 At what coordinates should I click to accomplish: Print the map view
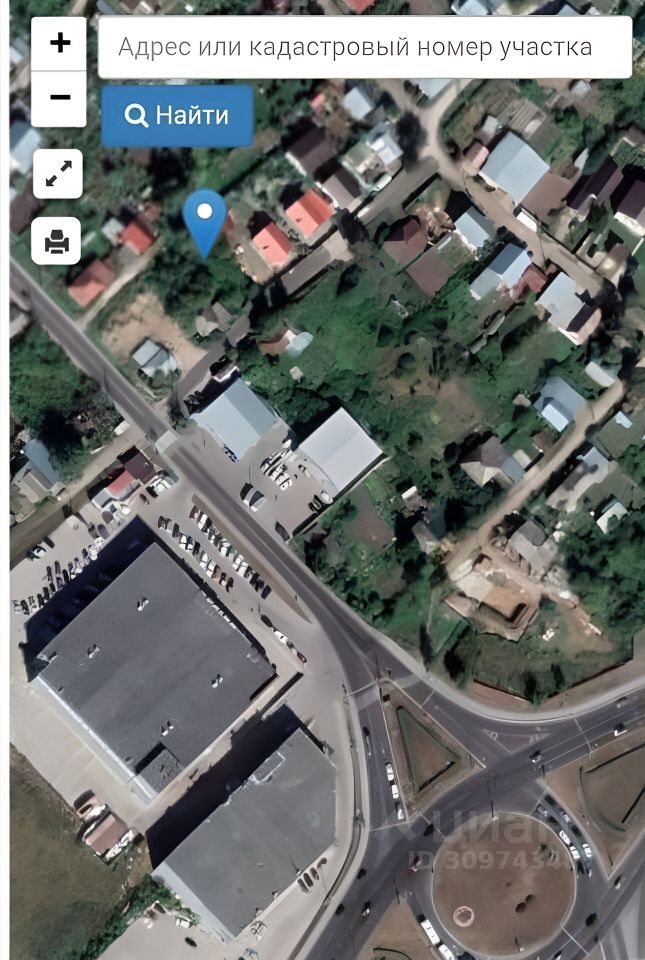(x=57, y=240)
